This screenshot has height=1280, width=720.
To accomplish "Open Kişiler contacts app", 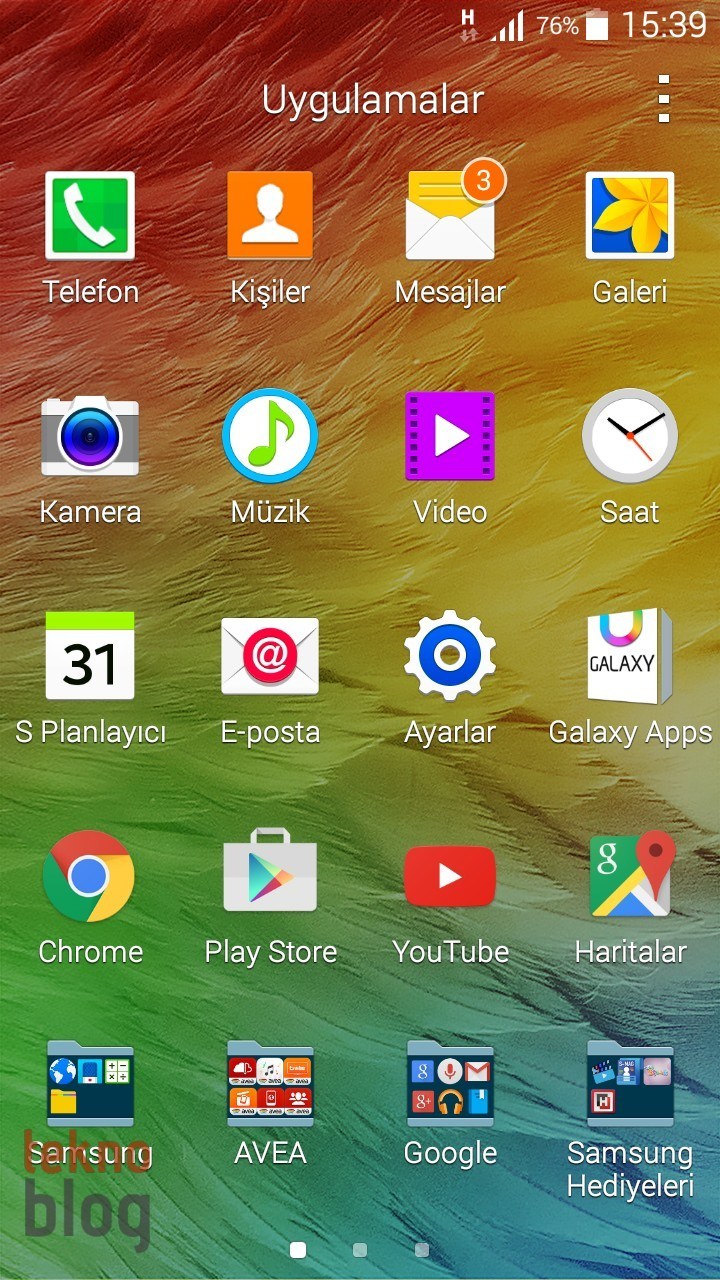I will pyautogui.click(x=270, y=216).
